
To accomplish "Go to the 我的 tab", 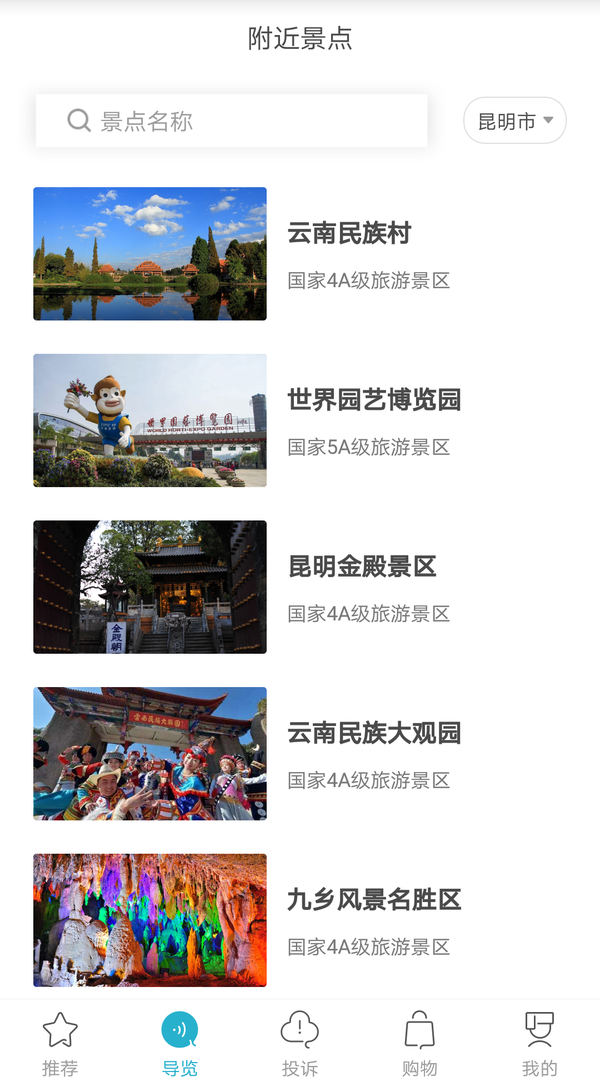I will 540,1043.
